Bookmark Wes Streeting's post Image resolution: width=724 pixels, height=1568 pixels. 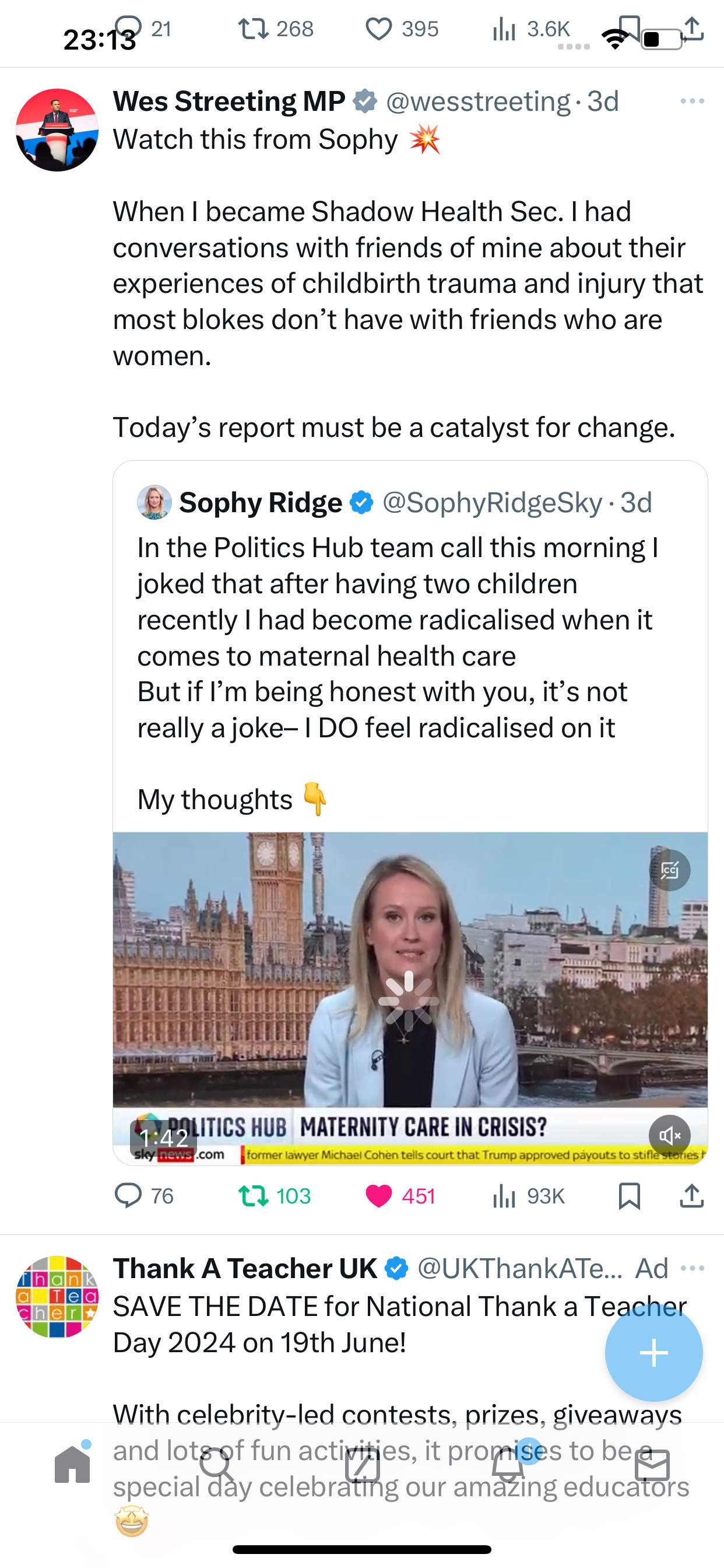(x=629, y=1196)
